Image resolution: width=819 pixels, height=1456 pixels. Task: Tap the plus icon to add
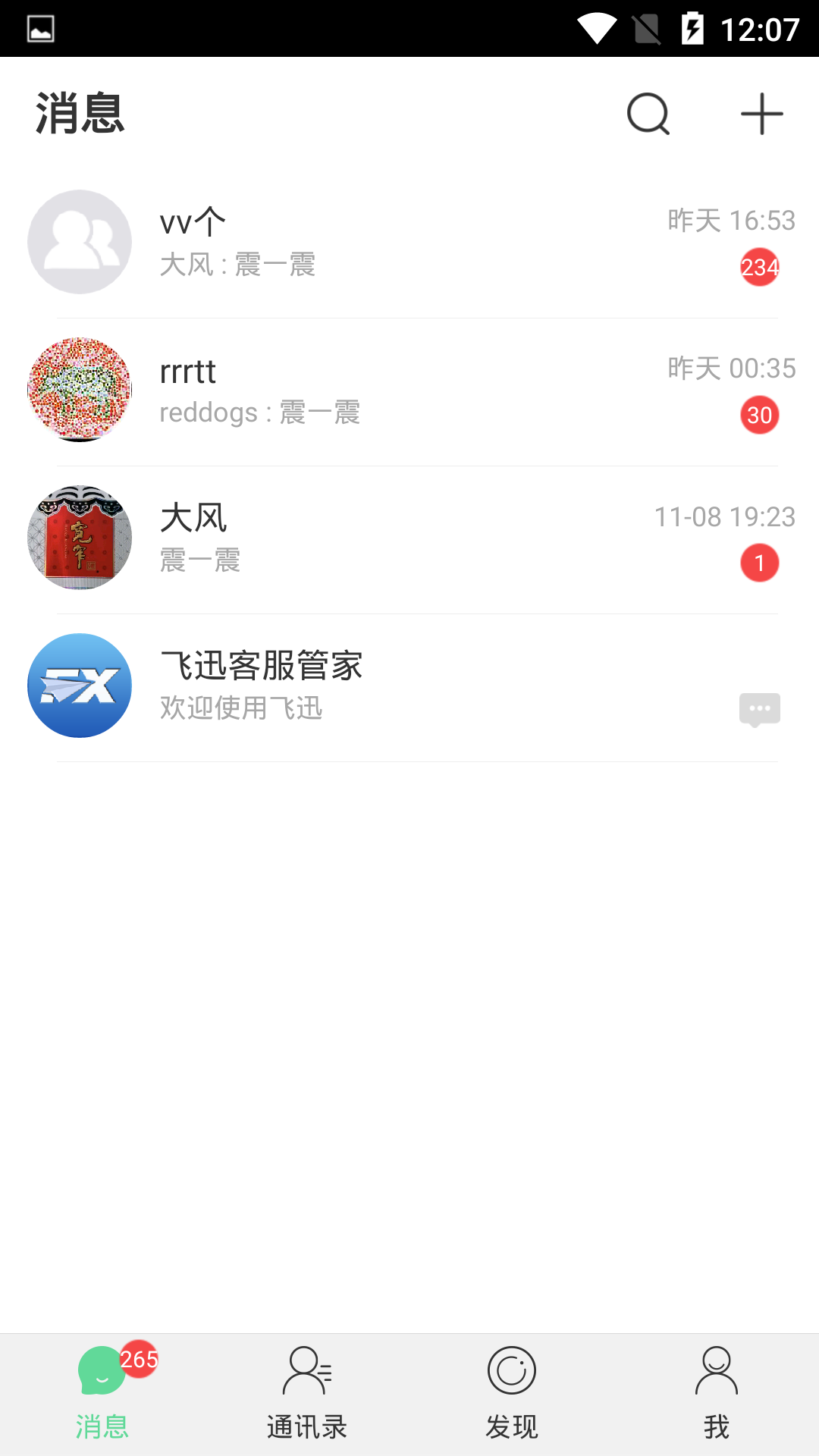(761, 114)
